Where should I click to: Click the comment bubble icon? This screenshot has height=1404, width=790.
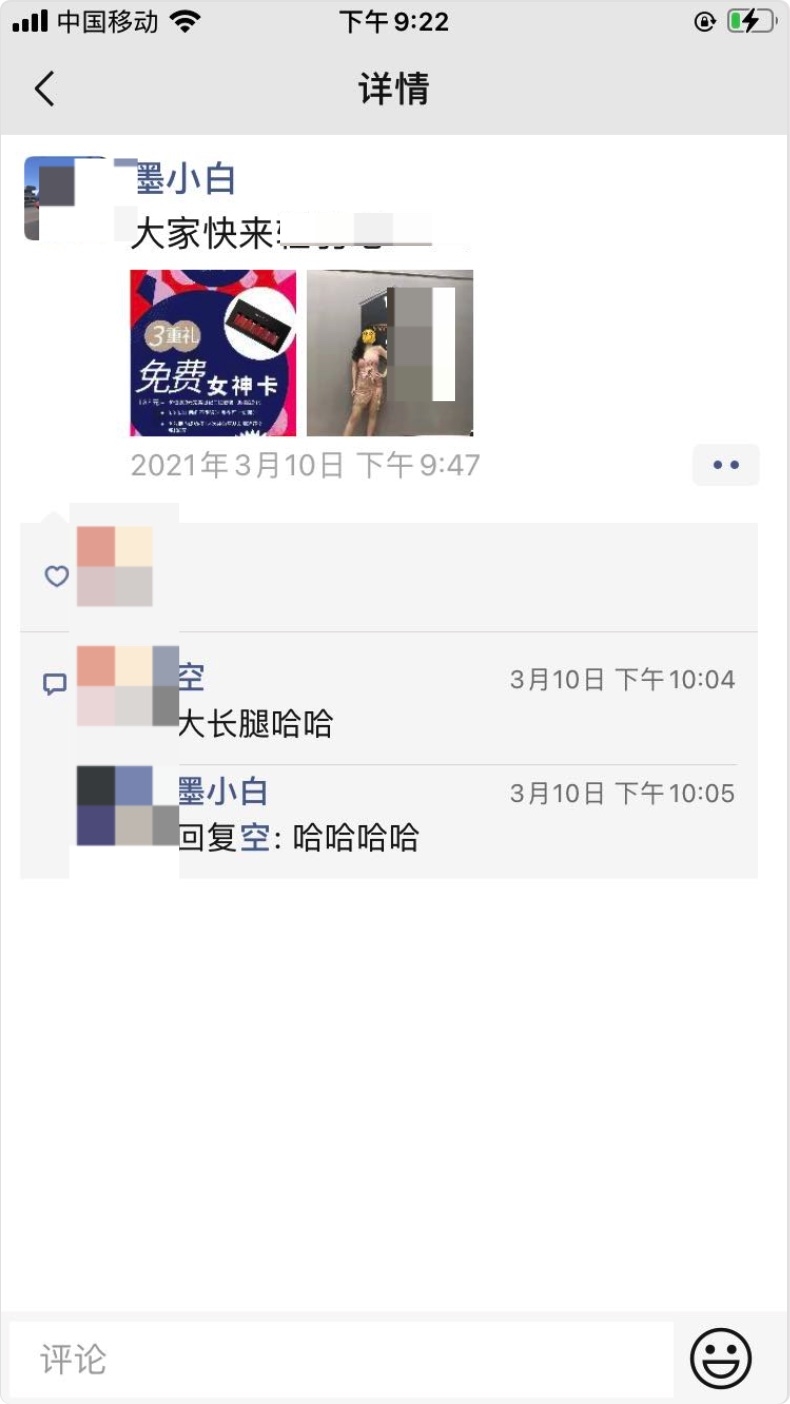55,679
